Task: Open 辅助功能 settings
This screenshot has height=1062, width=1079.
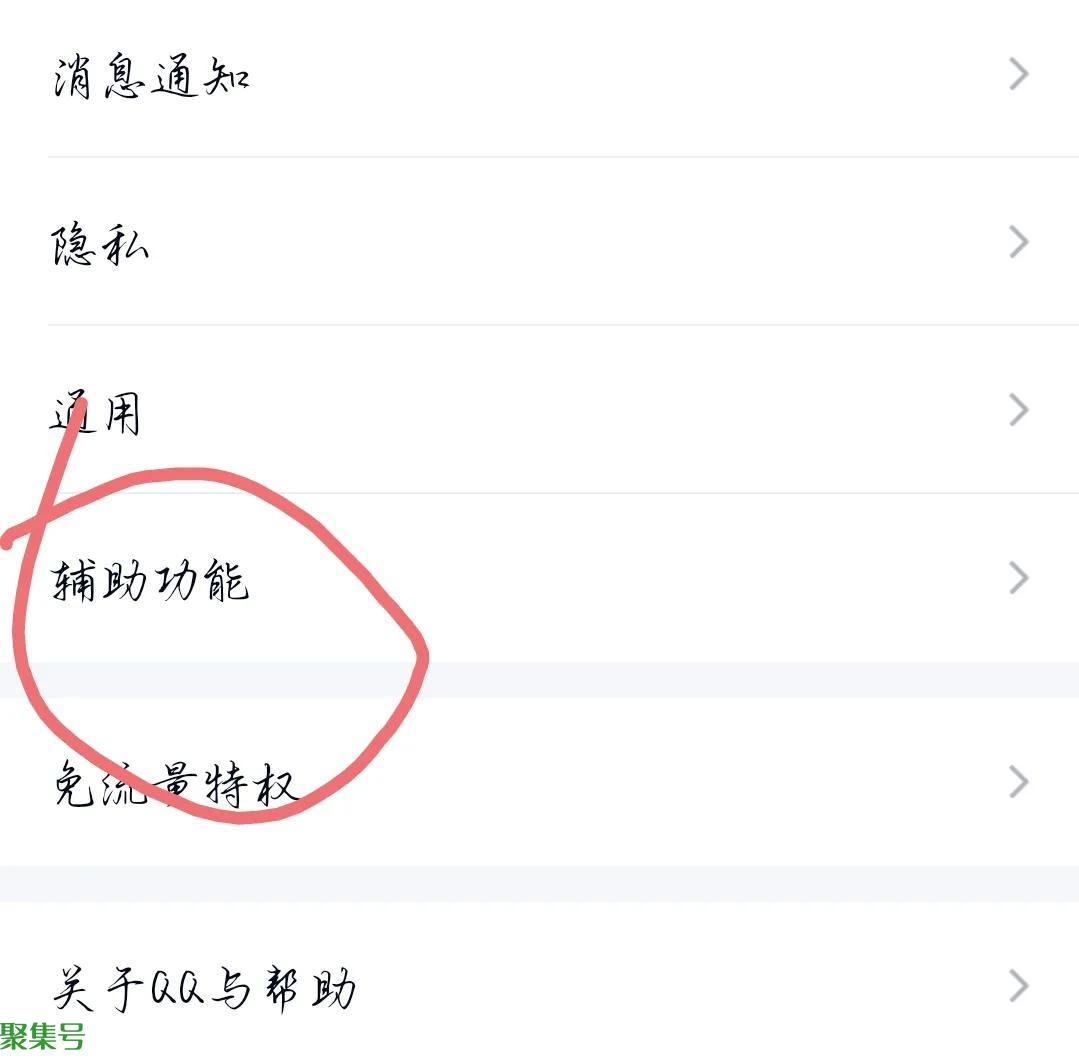Action: (x=150, y=579)
